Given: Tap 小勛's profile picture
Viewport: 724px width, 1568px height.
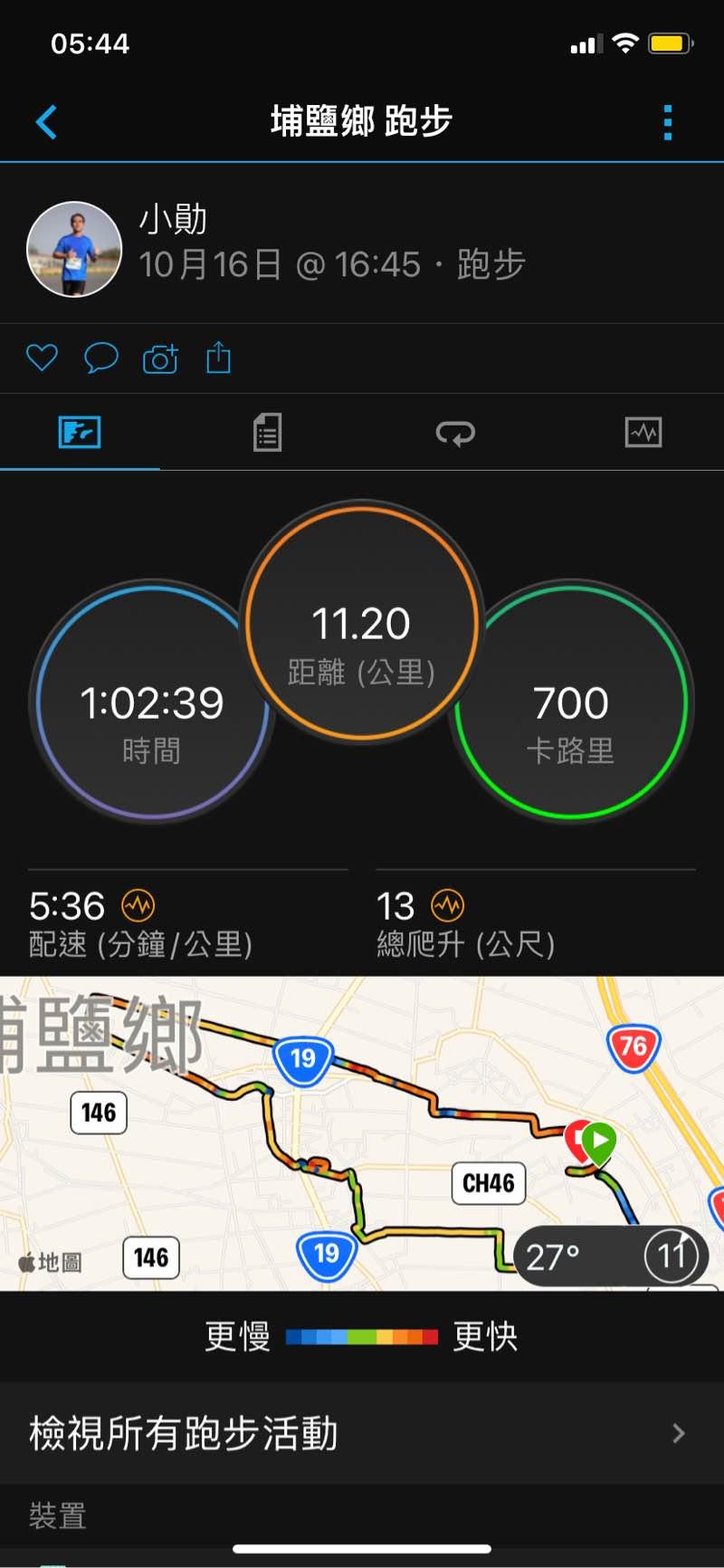Looking at the screenshot, I should tap(74, 249).
